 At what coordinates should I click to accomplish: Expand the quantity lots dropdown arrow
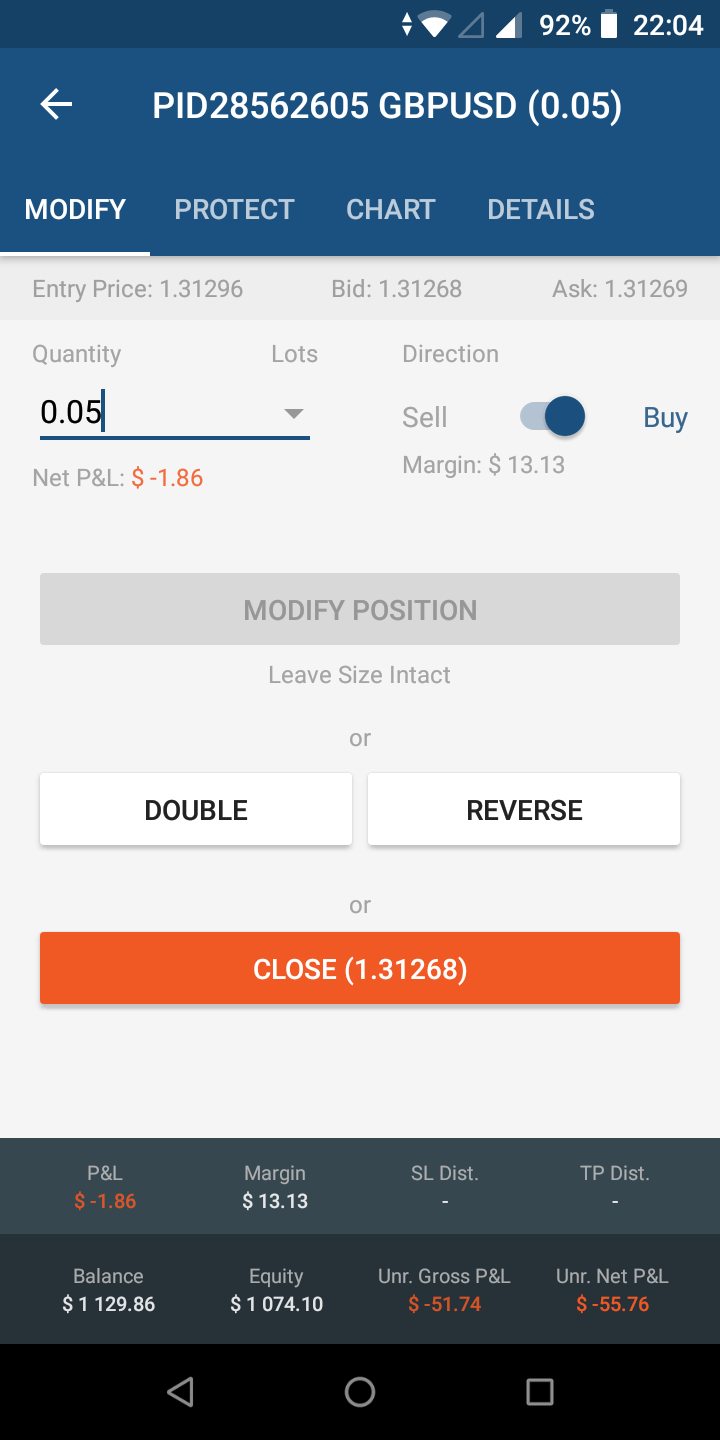point(293,413)
